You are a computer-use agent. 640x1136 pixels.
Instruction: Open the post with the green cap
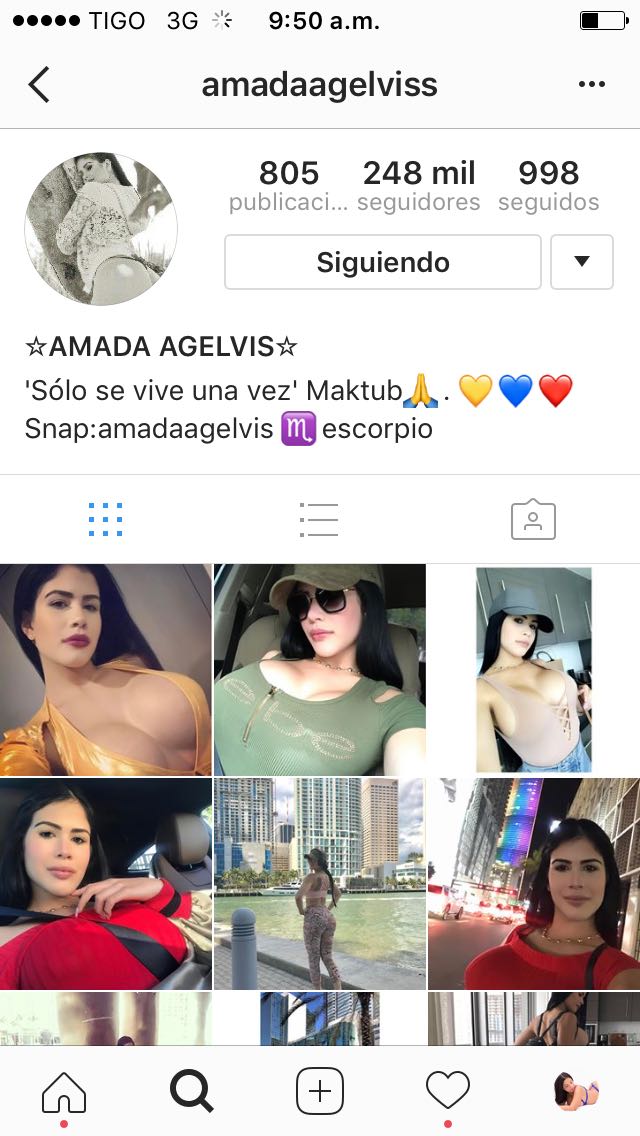point(319,669)
